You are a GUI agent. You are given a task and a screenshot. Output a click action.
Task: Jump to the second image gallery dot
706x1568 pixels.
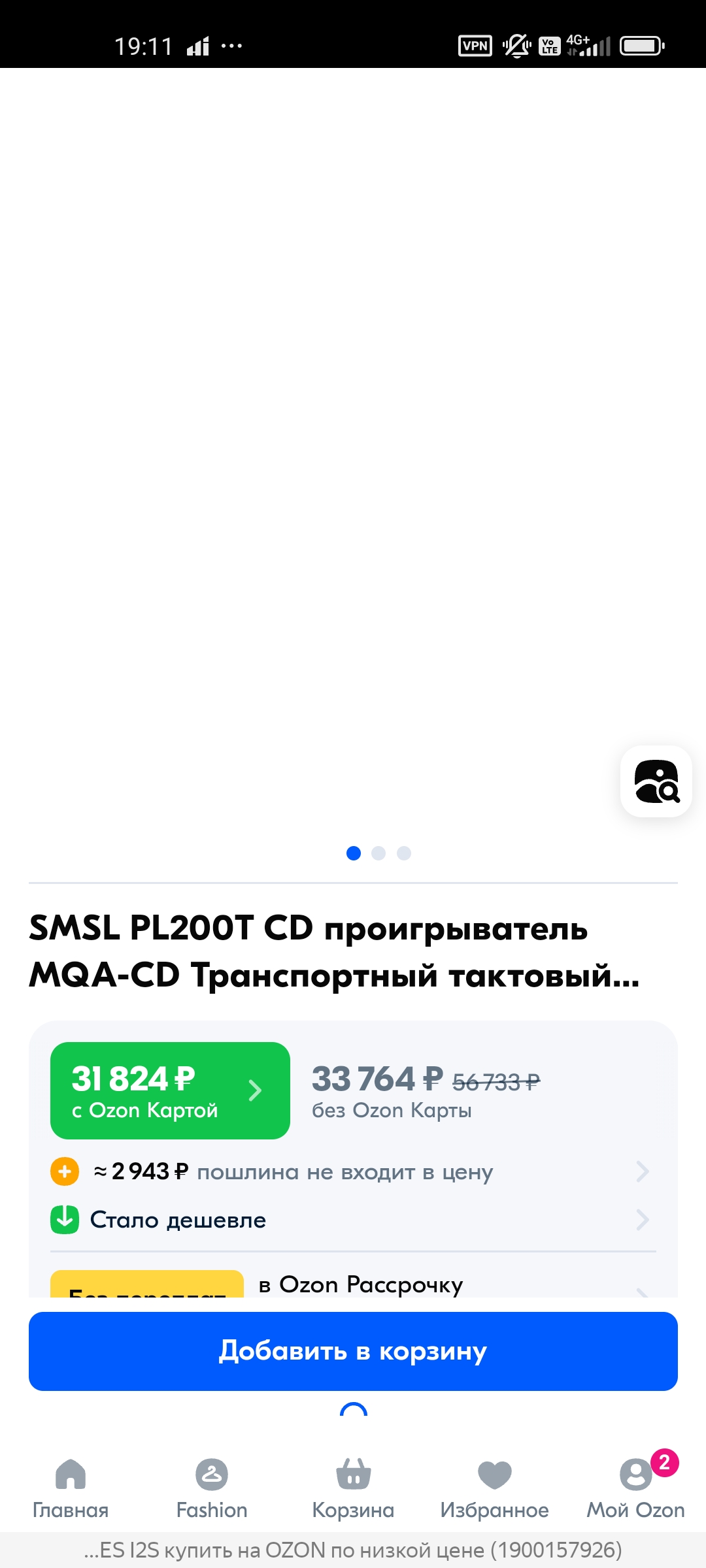click(378, 853)
